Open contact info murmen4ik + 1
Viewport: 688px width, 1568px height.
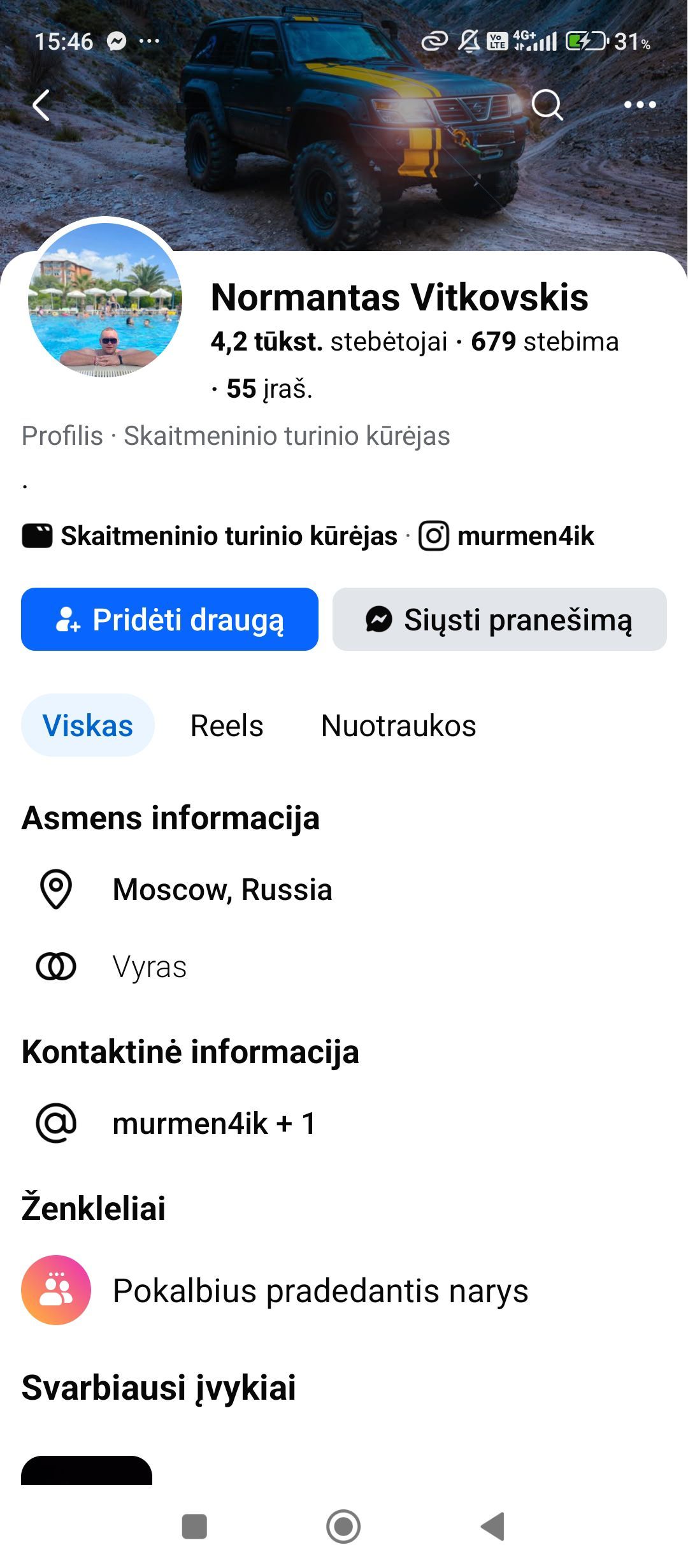coord(213,1123)
